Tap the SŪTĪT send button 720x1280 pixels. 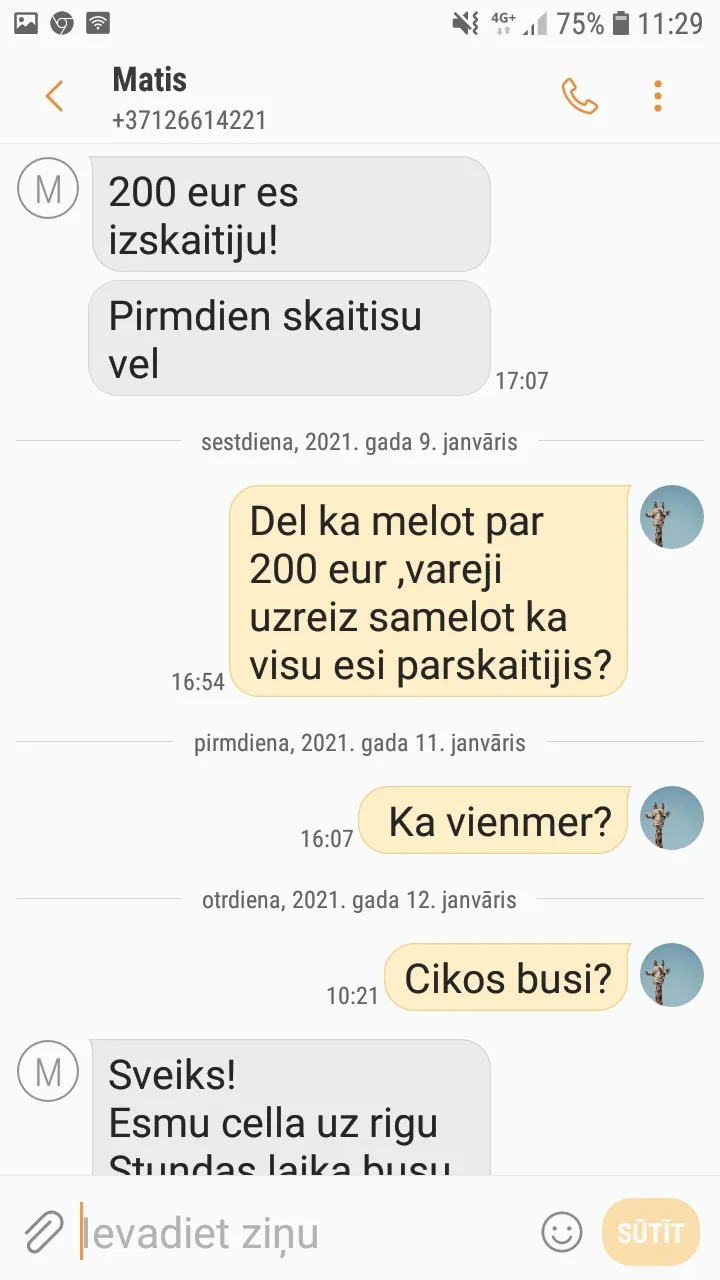click(x=651, y=1232)
